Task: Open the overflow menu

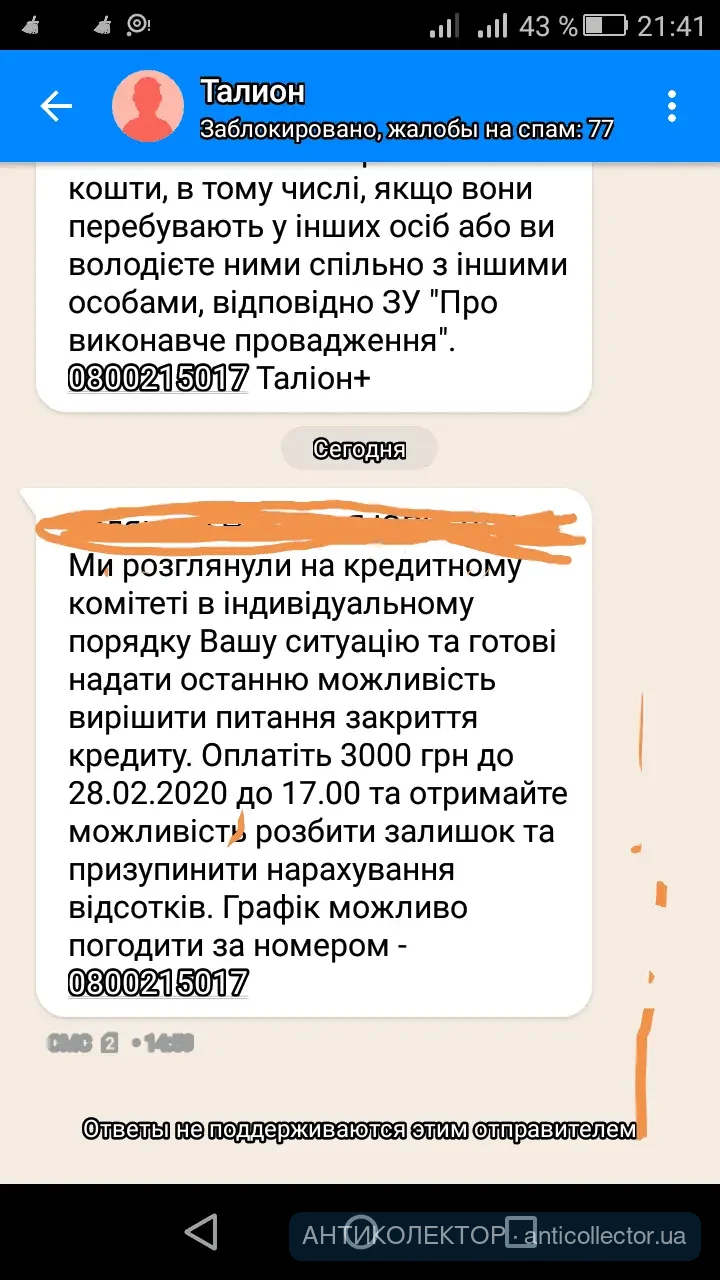Action: point(672,107)
